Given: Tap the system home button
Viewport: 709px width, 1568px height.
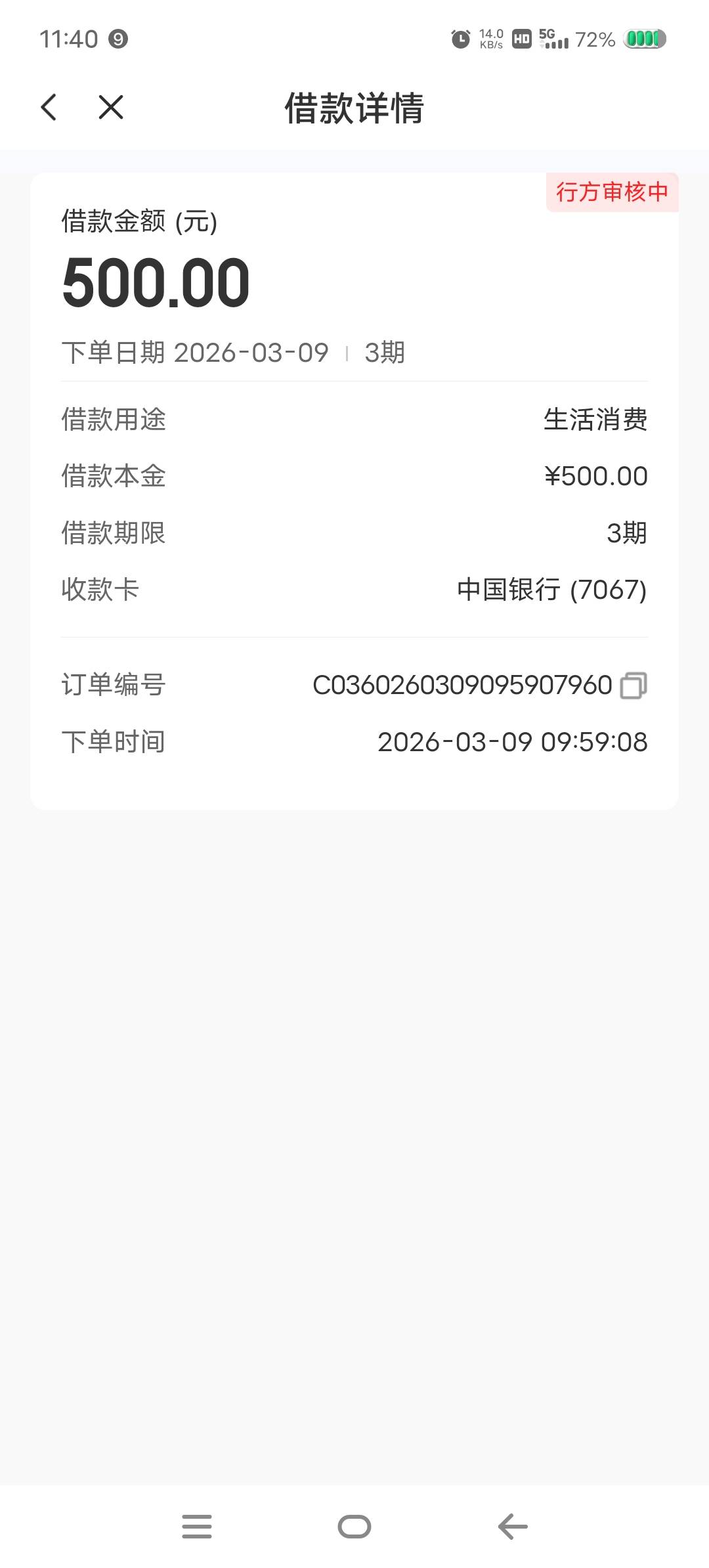Looking at the screenshot, I should pyautogui.click(x=354, y=1527).
